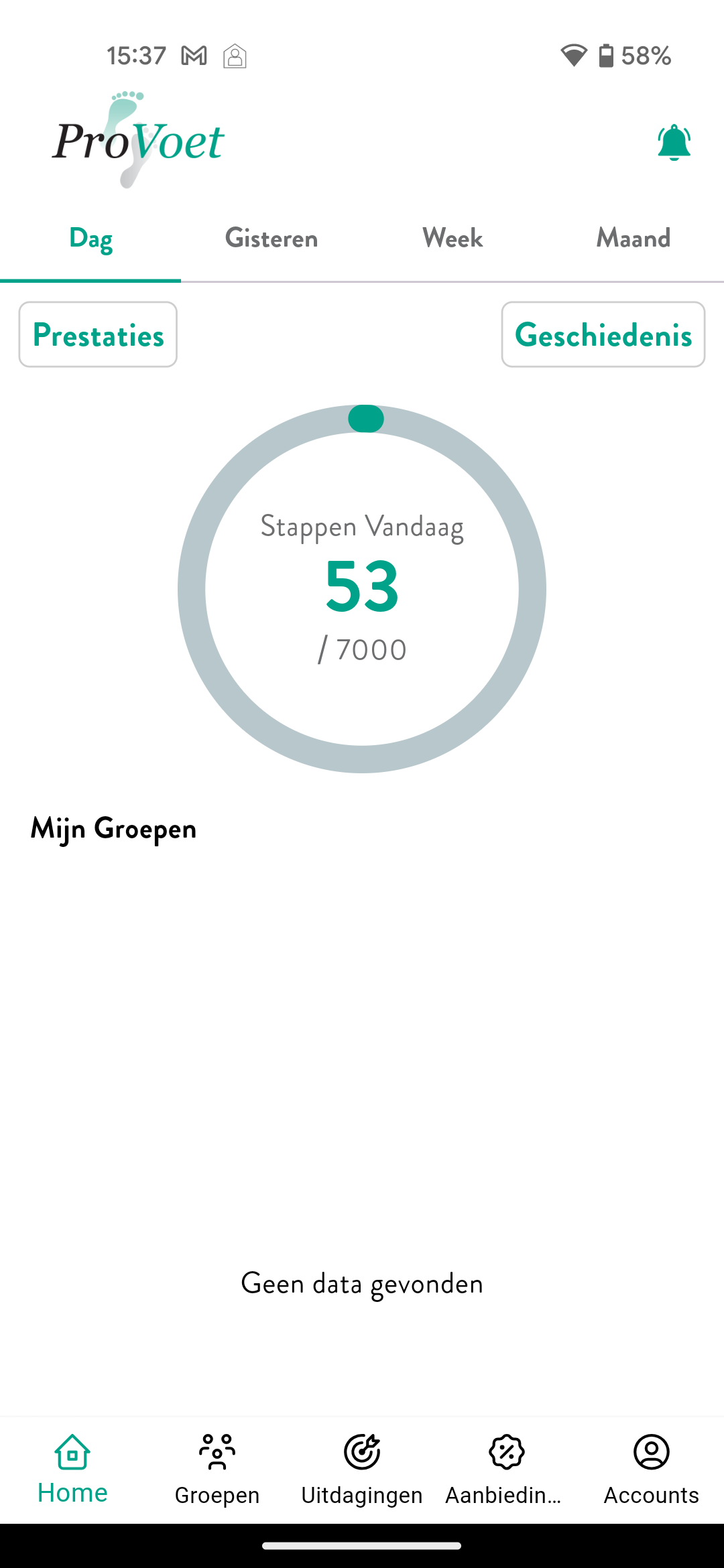This screenshot has height=1568, width=724.
Task: Open the notifications bell
Action: [674, 143]
